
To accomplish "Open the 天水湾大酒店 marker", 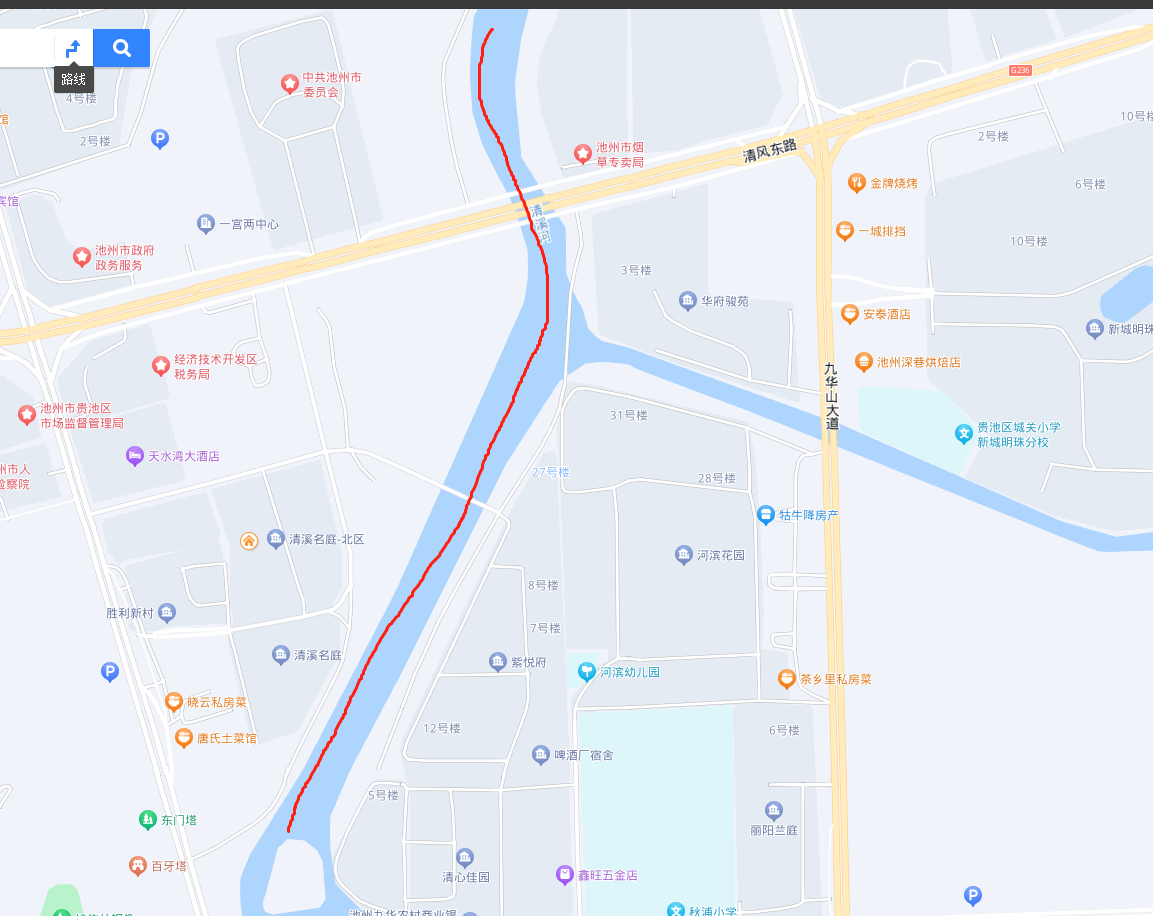I will coord(135,456).
